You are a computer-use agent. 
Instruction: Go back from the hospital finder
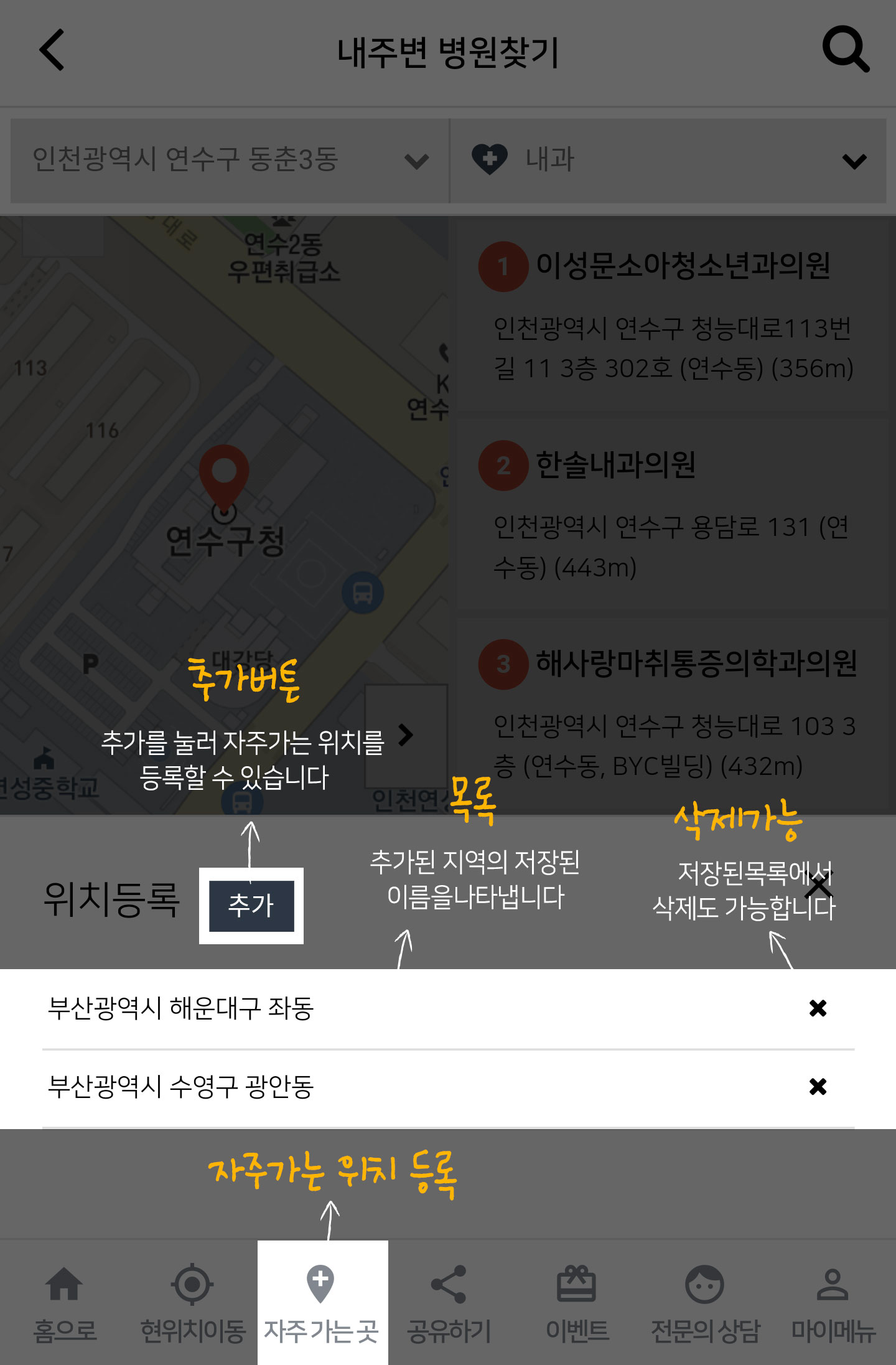(52, 50)
